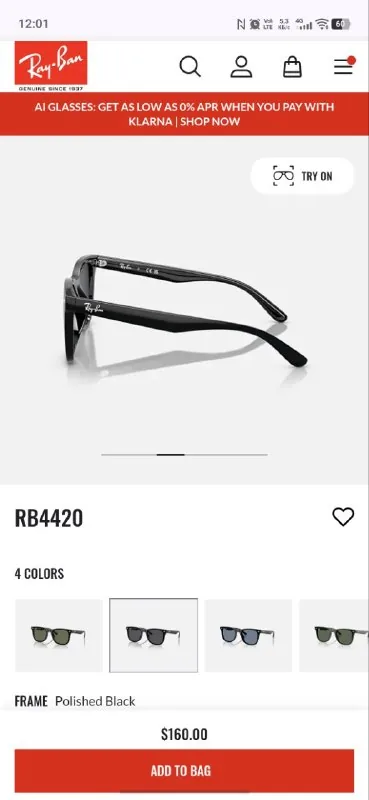The image size is (369, 800).
Task: Open the shopping bag
Action: (292, 67)
